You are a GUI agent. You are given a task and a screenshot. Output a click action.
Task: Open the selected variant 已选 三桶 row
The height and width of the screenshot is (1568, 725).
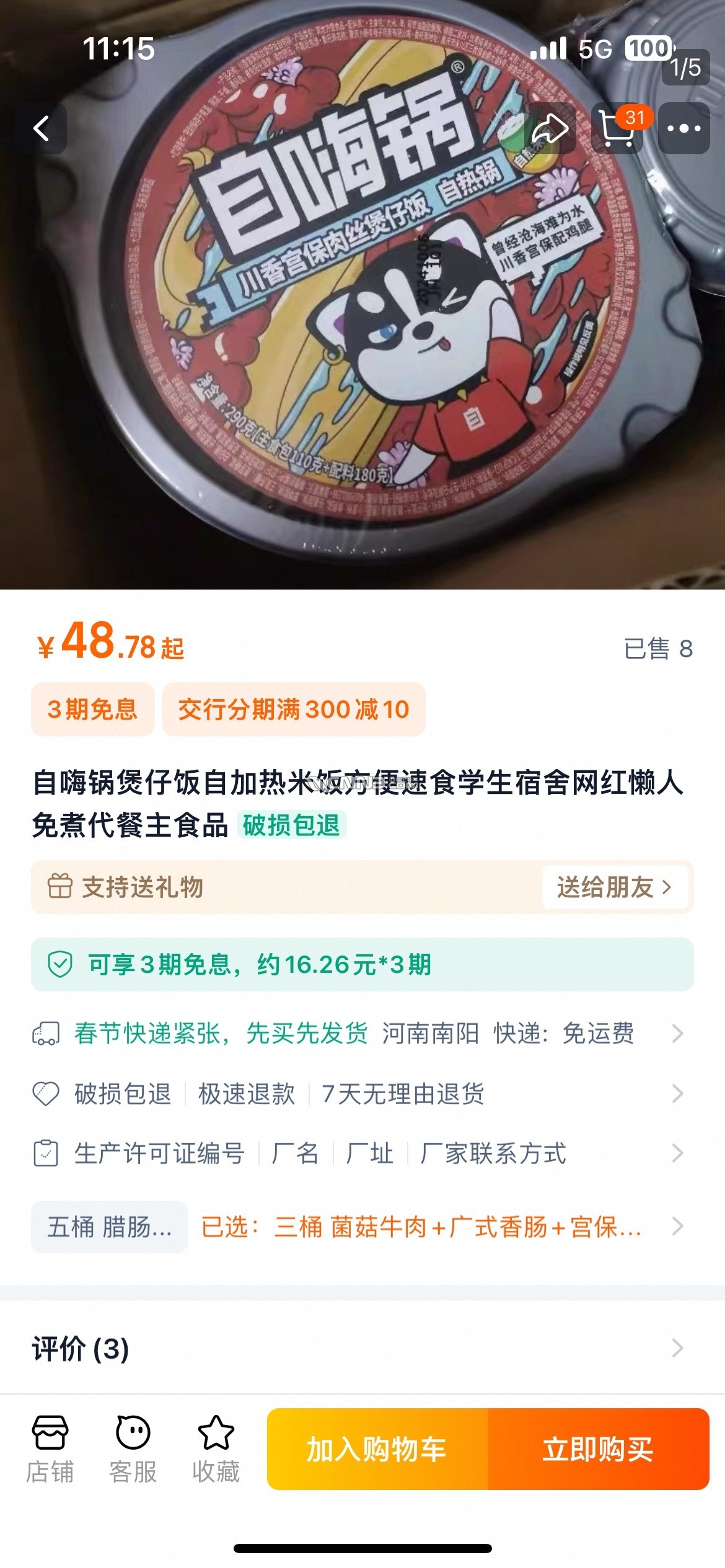click(434, 1227)
